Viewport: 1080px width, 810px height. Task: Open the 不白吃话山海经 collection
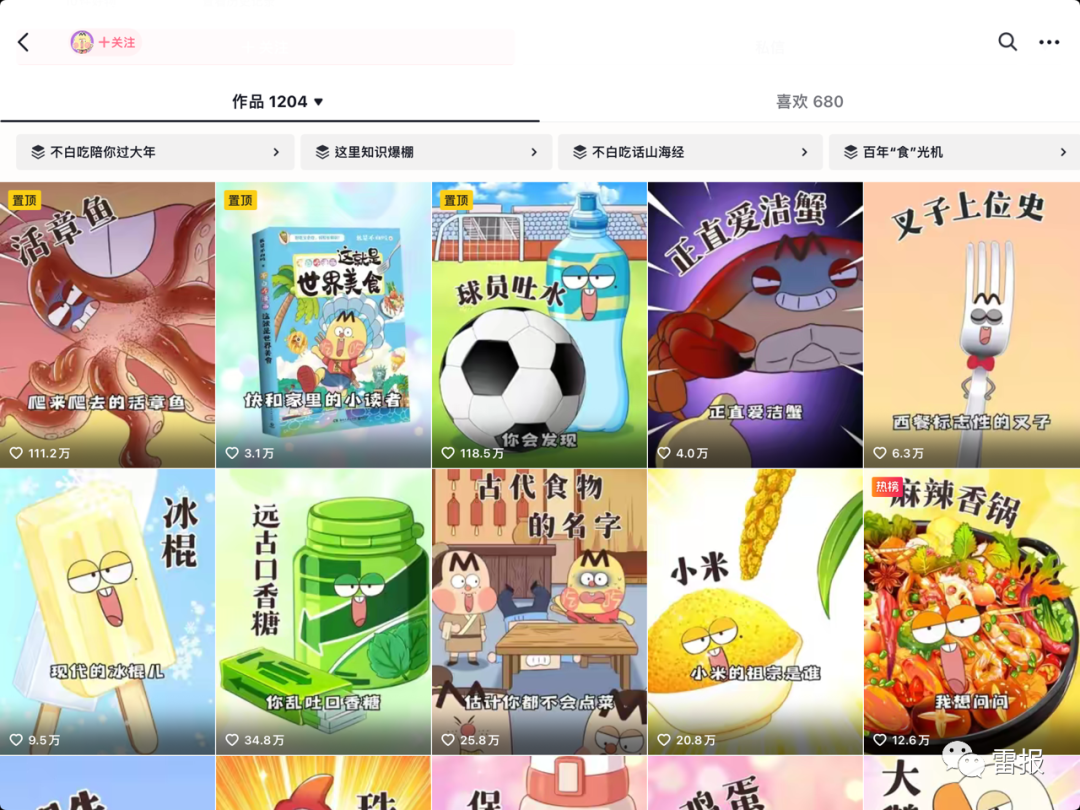690,152
